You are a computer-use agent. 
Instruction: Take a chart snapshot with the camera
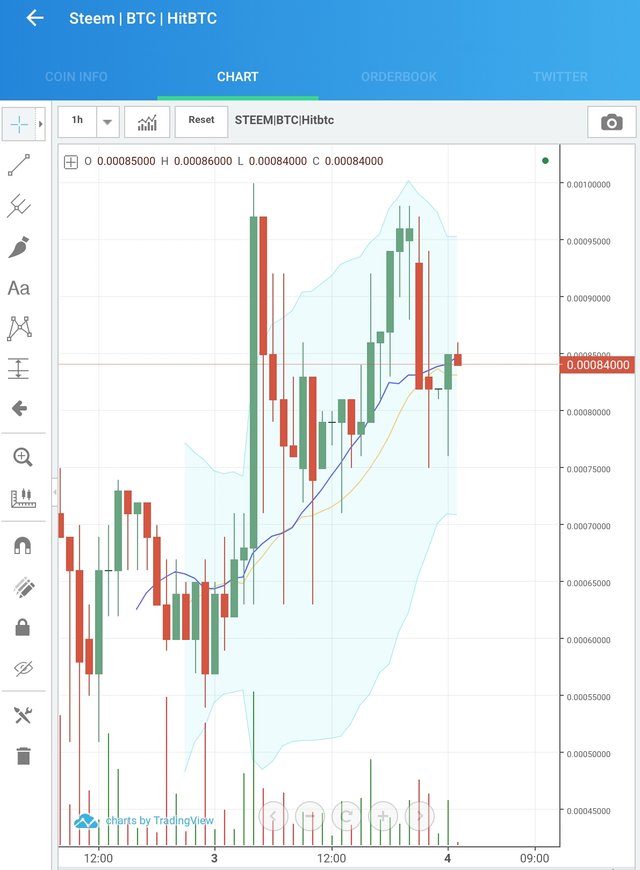(x=611, y=122)
